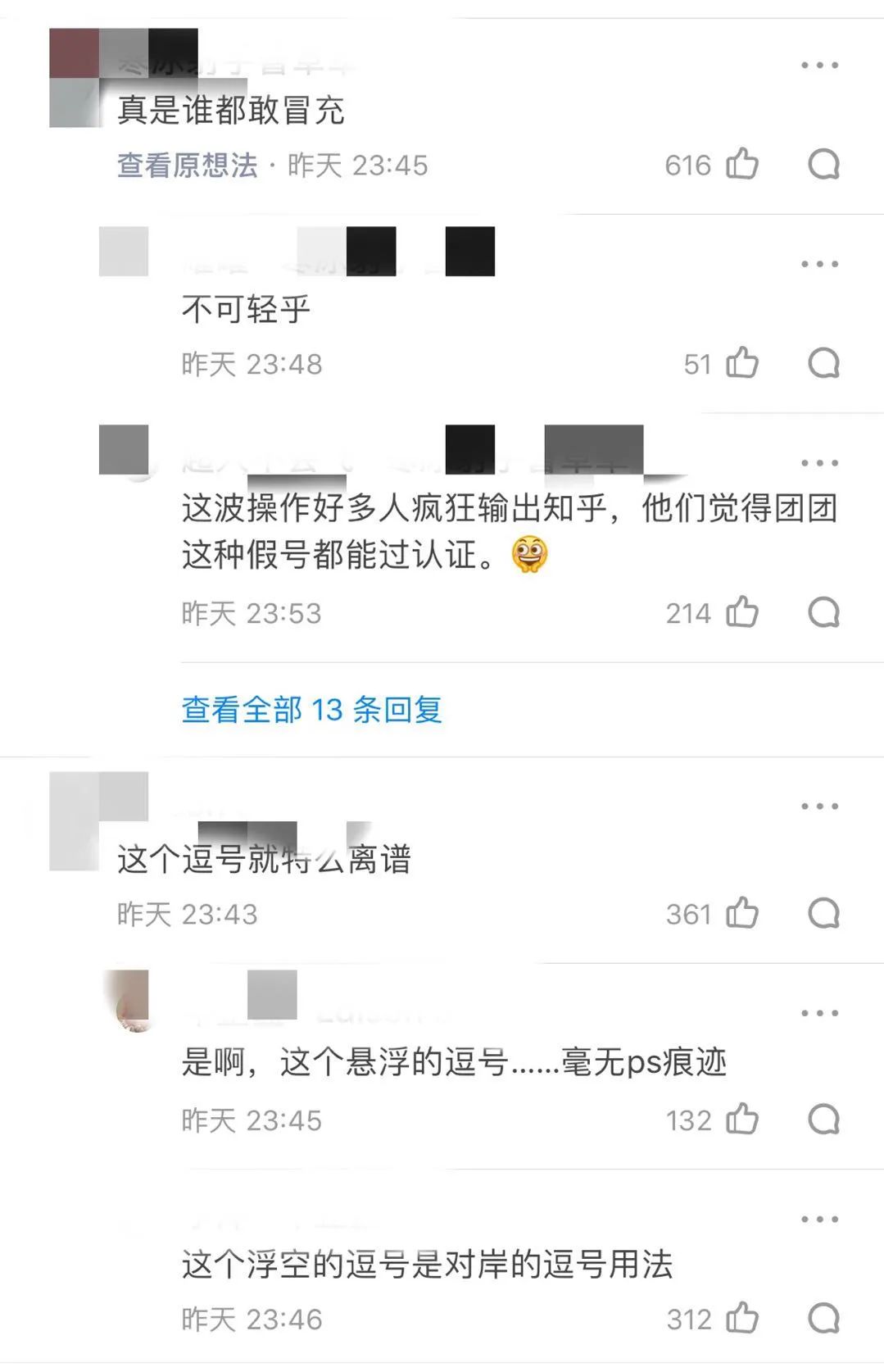The image size is (884, 1372).
Task: Reply to 对岸的逗号用法 comment
Action: pyautogui.click(x=823, y=1319)
